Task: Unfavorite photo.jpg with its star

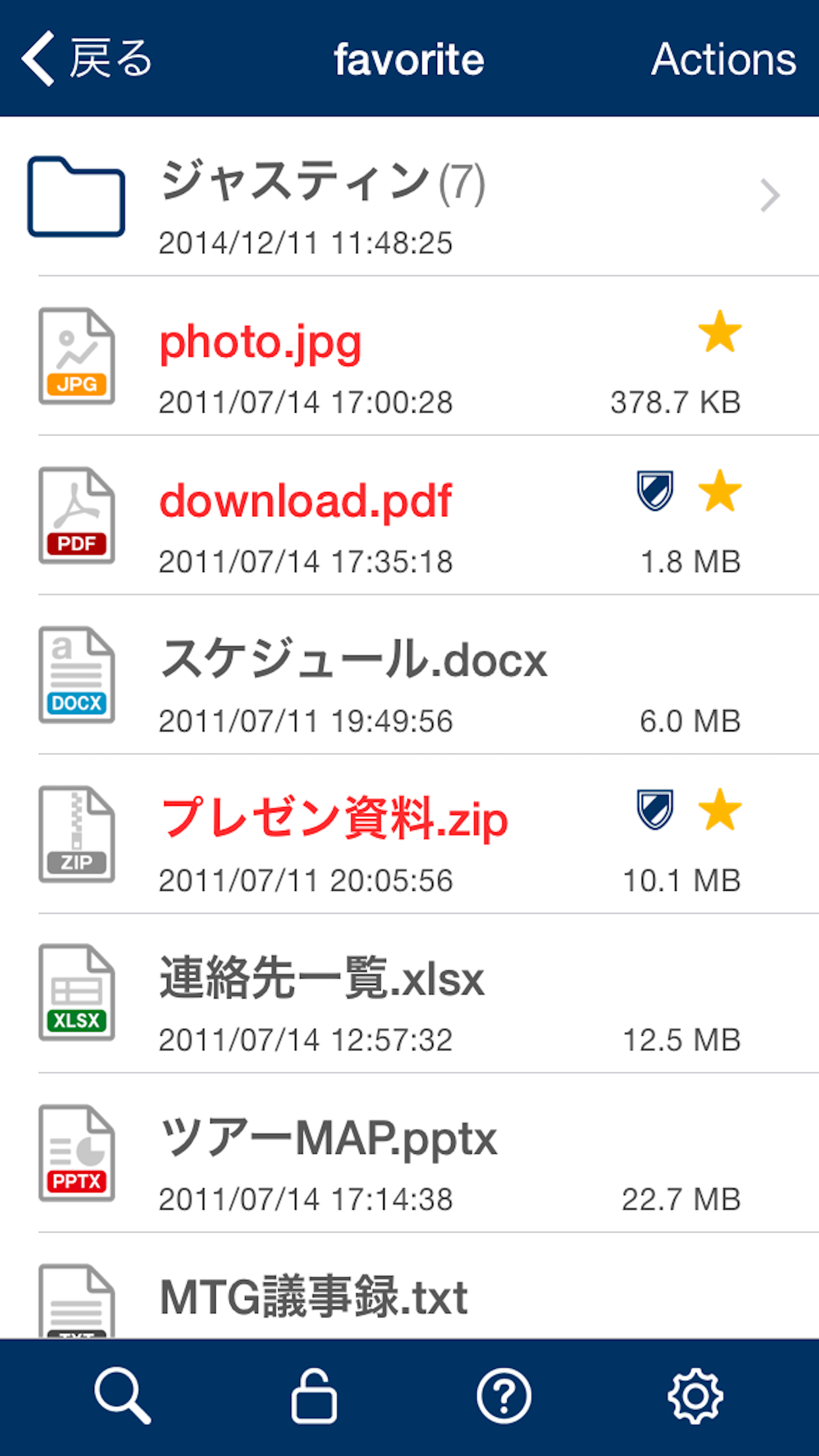Action: tap(719, 332)
